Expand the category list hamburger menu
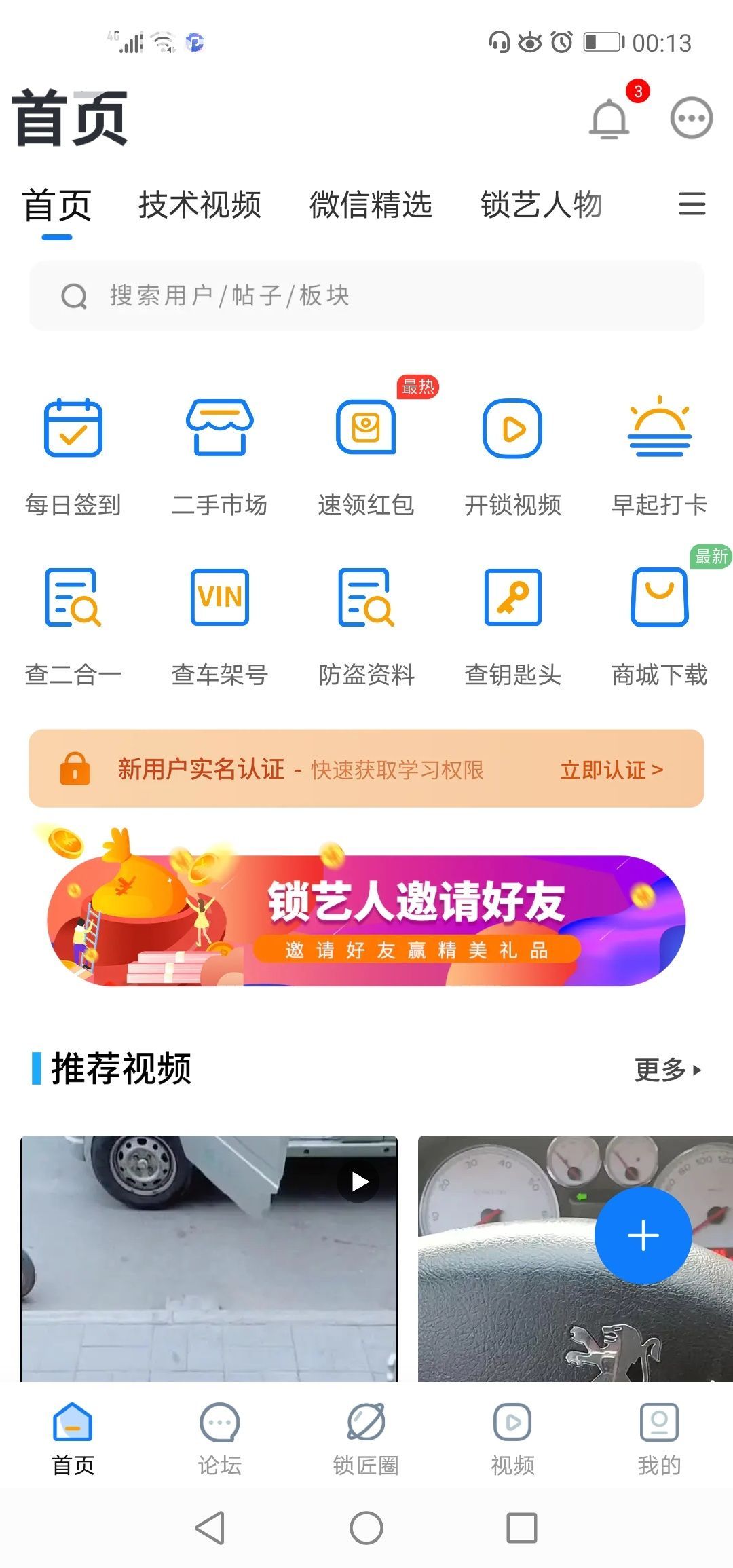The width and height of the screenshot is (733, 1568). pyautogui.click(x=692, y=204)
